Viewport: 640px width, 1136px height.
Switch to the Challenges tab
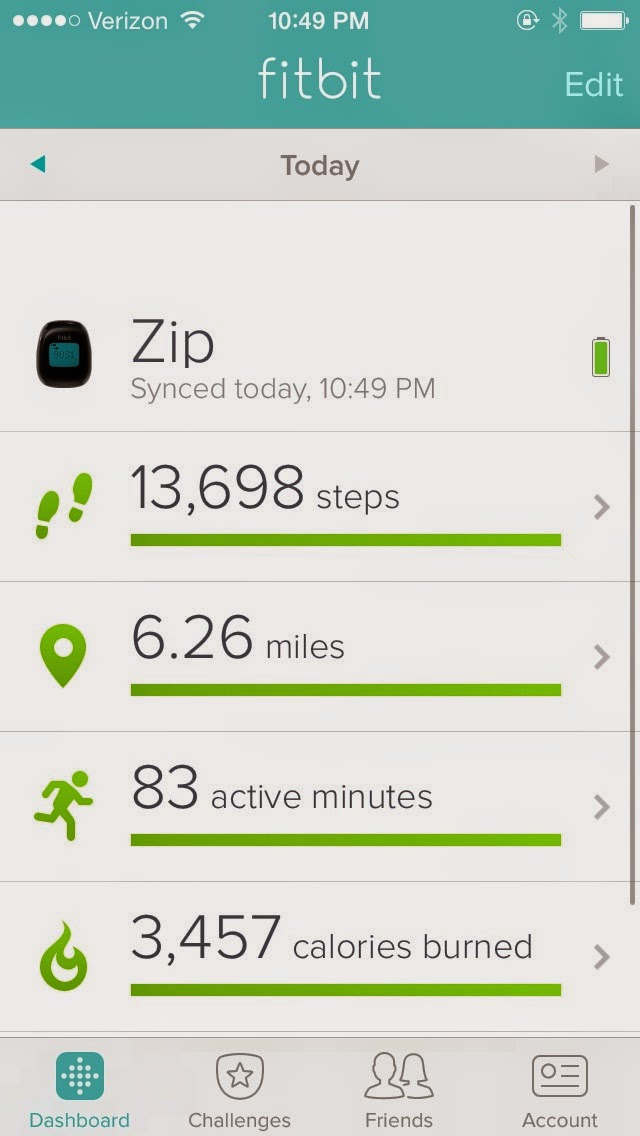tap(239, 1088)
